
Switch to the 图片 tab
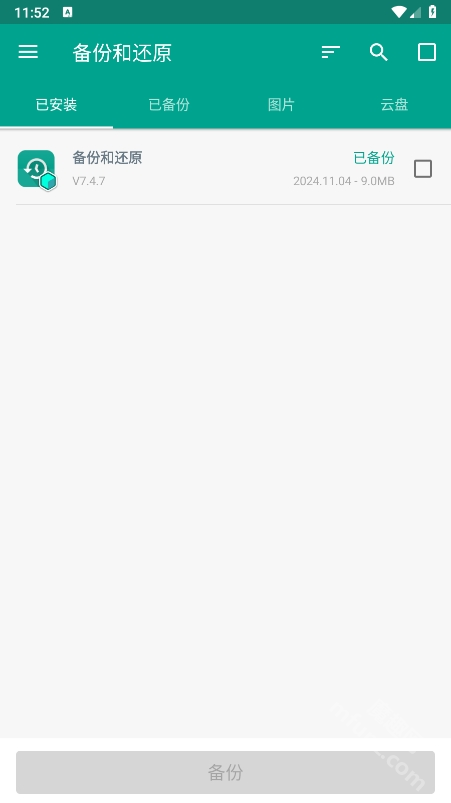coord(282,104)
